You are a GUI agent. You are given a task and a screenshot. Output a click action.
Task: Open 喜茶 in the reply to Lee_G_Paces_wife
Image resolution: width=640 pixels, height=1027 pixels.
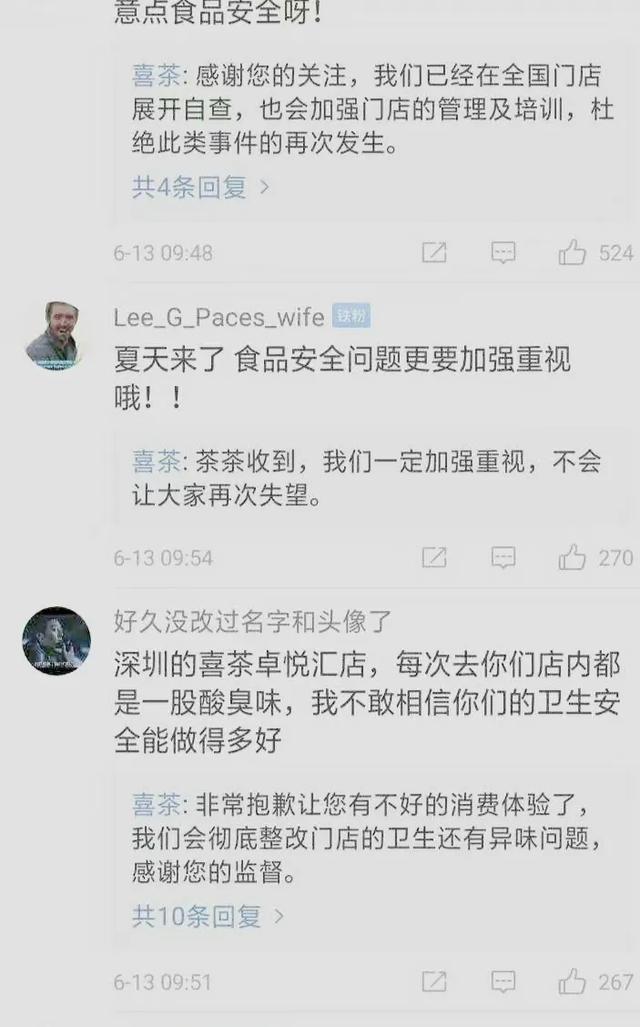tap(156, 461)
